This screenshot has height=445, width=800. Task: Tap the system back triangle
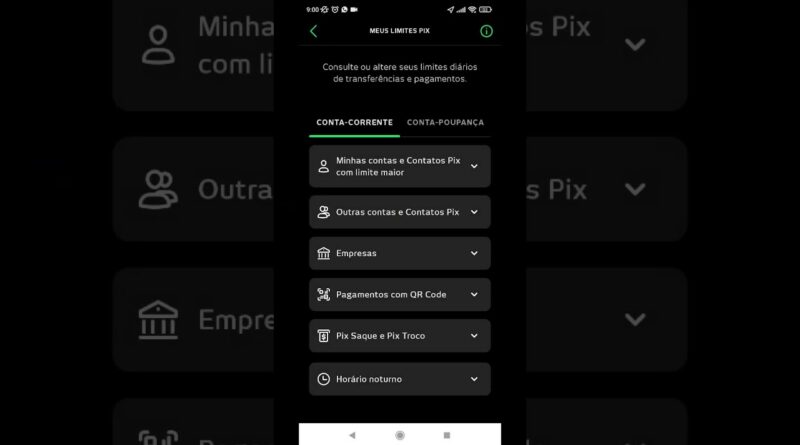(352, 435)
